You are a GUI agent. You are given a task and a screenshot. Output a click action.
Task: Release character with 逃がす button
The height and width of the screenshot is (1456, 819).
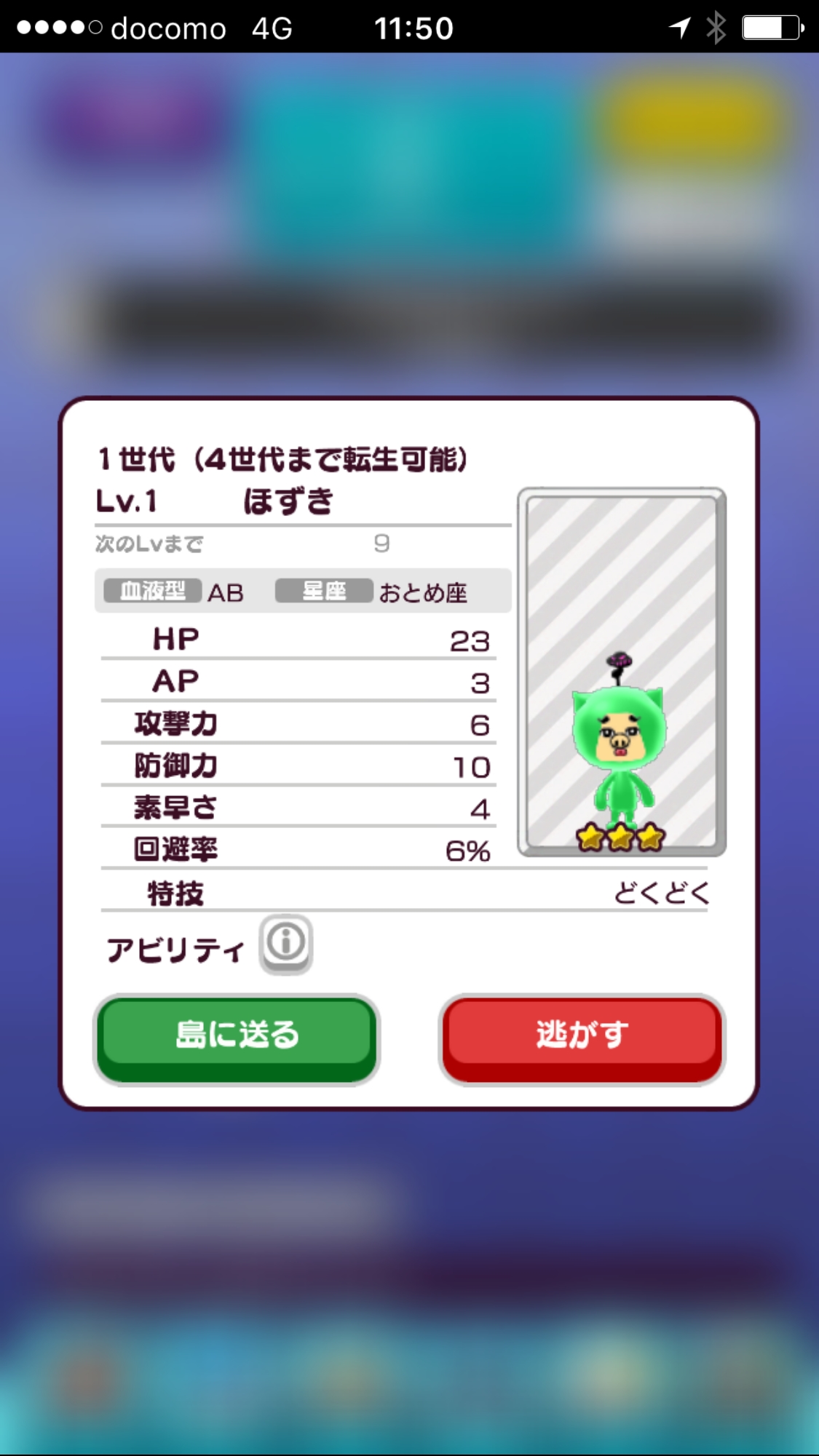point(582,1036)
